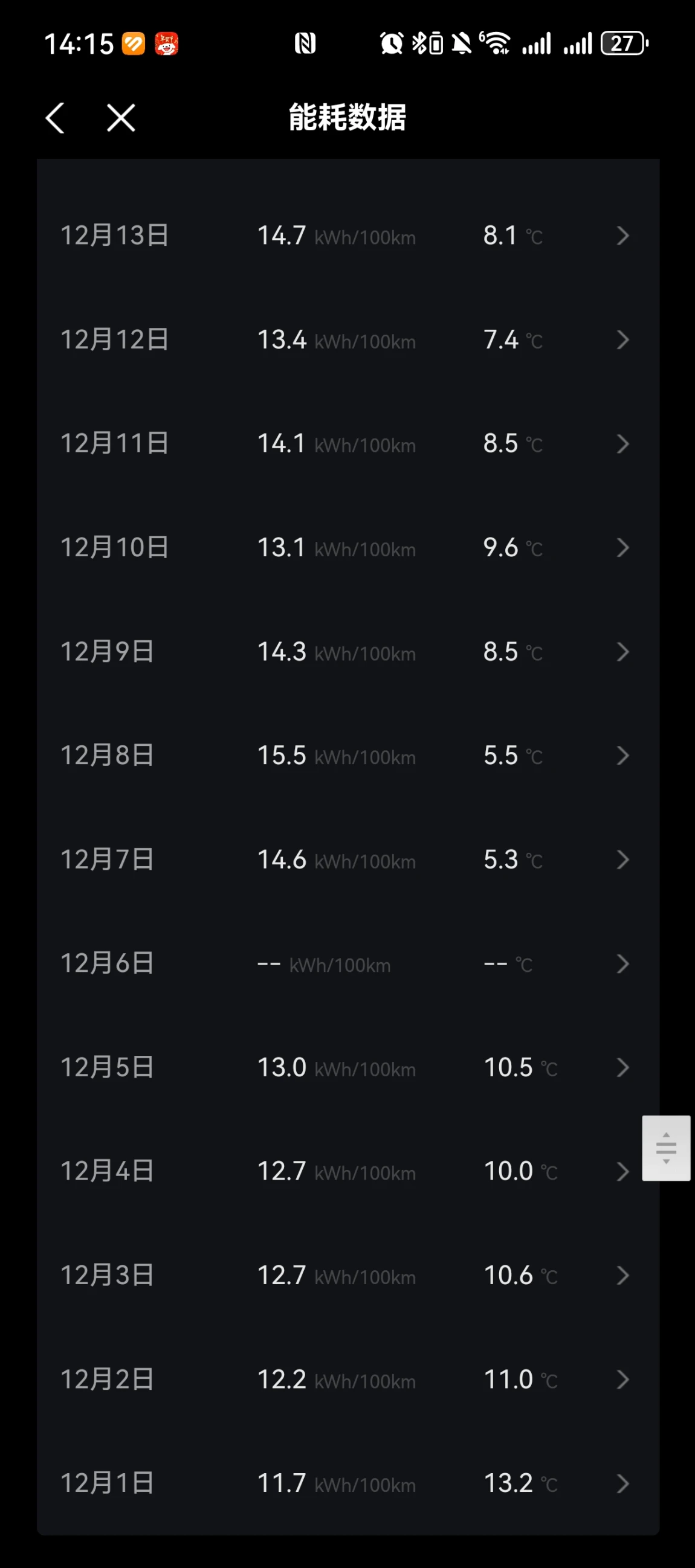Select the 12月8日 entry
Viewport: 695px width, 1568px height.
348,756
